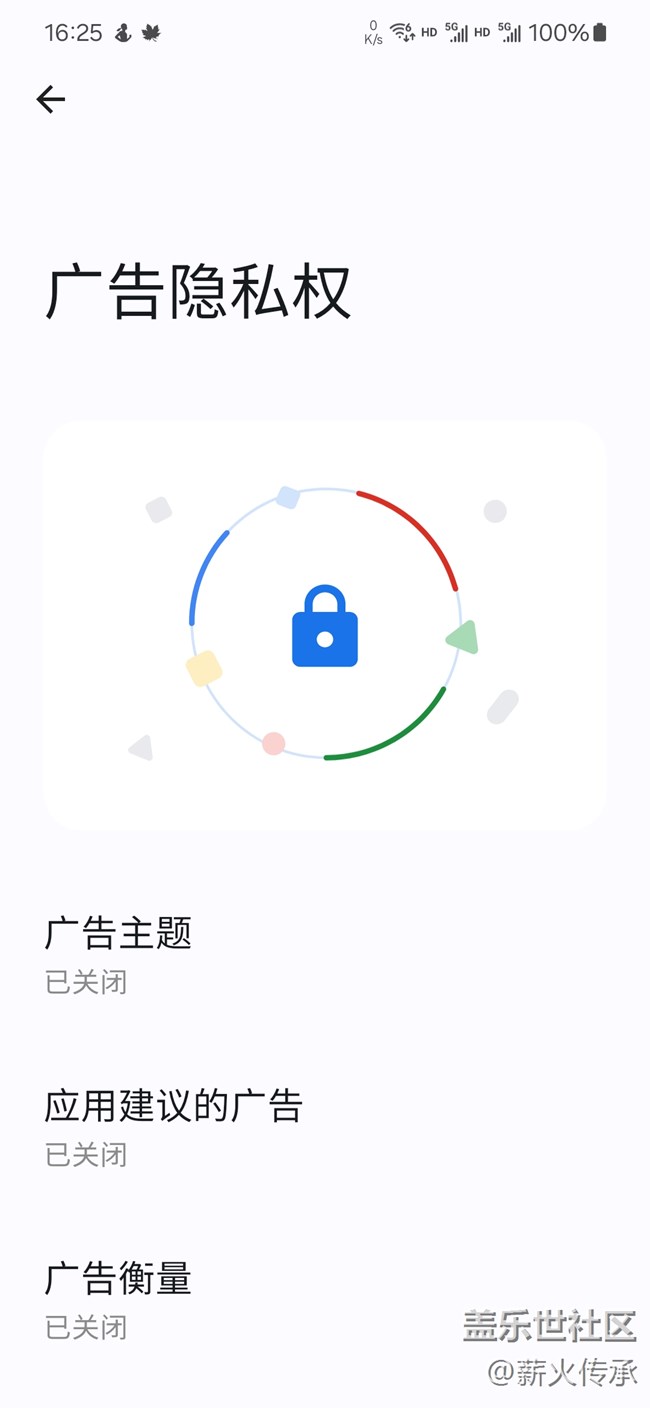Go back using the top-left arrow
650x1408 pixels.
[50, 99]
